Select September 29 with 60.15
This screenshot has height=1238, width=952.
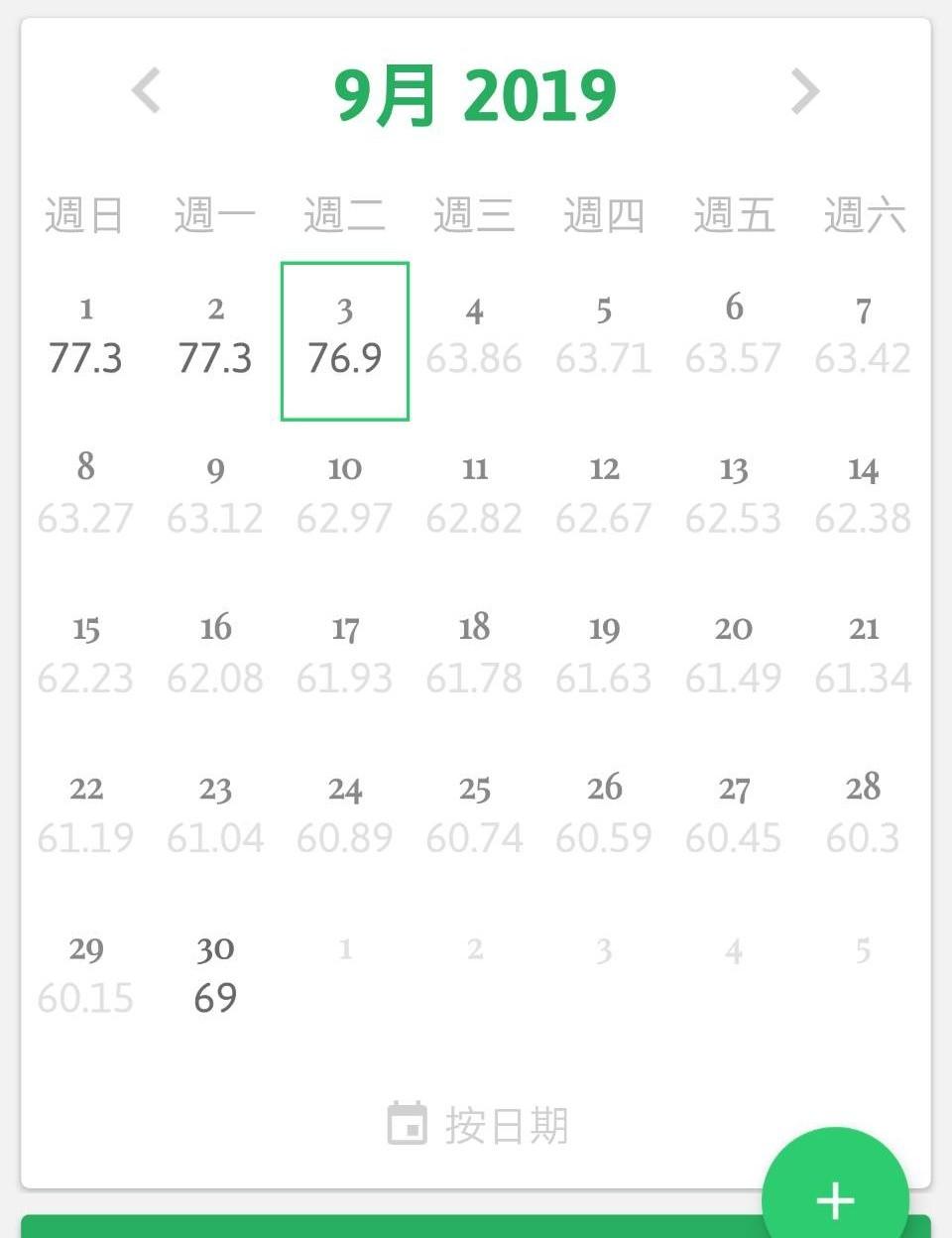[x=86, y=976]
